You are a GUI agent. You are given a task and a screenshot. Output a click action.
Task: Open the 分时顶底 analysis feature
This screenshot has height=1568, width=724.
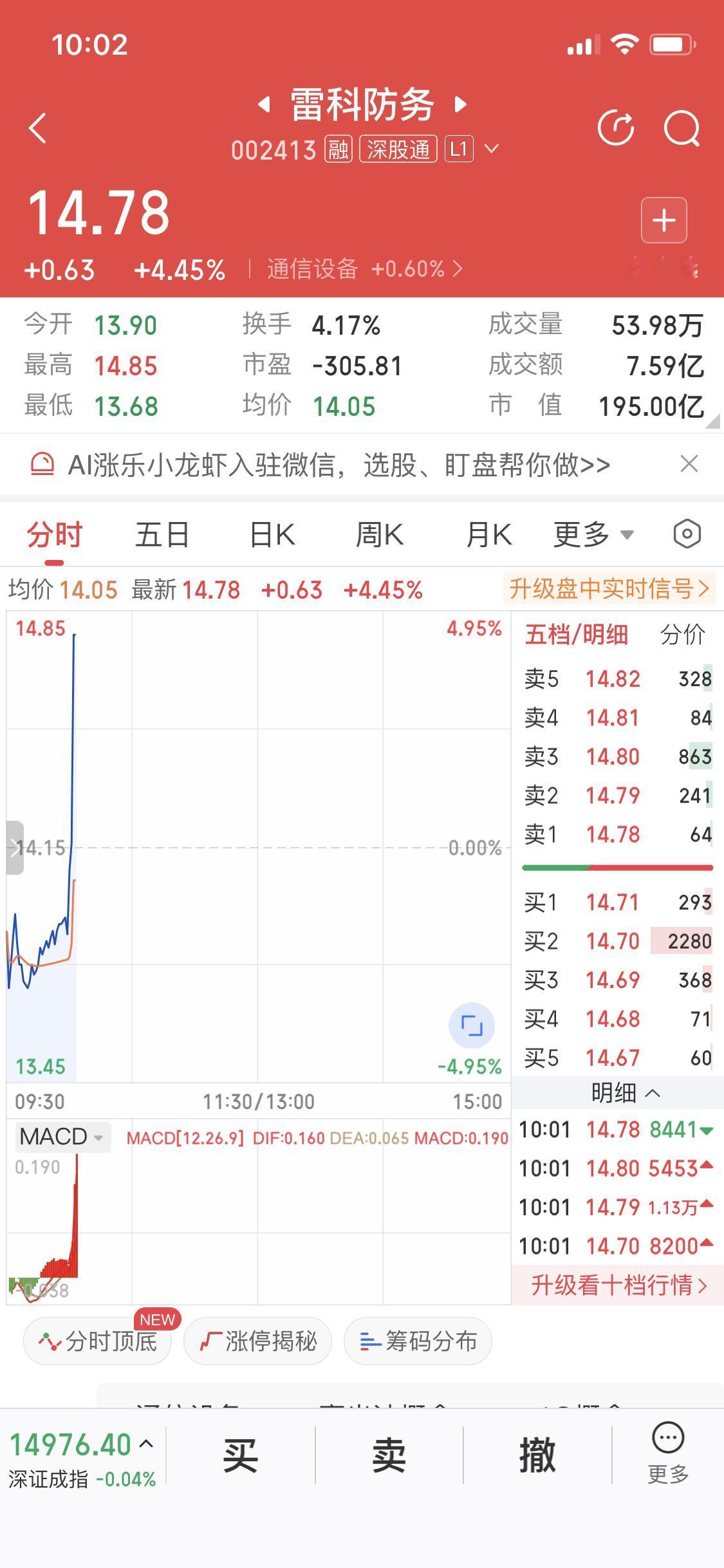(x=97, y=1341)
